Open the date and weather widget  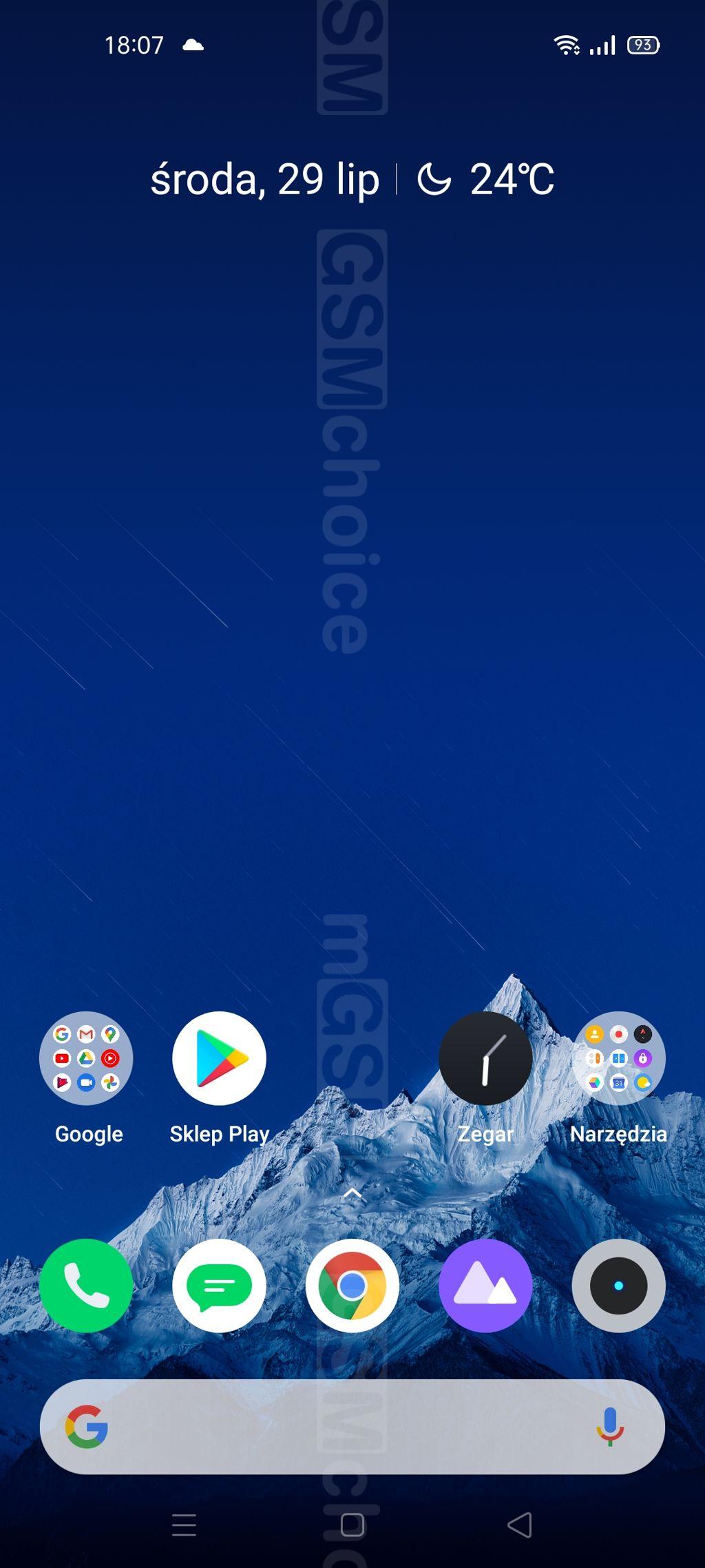(352, 180)
